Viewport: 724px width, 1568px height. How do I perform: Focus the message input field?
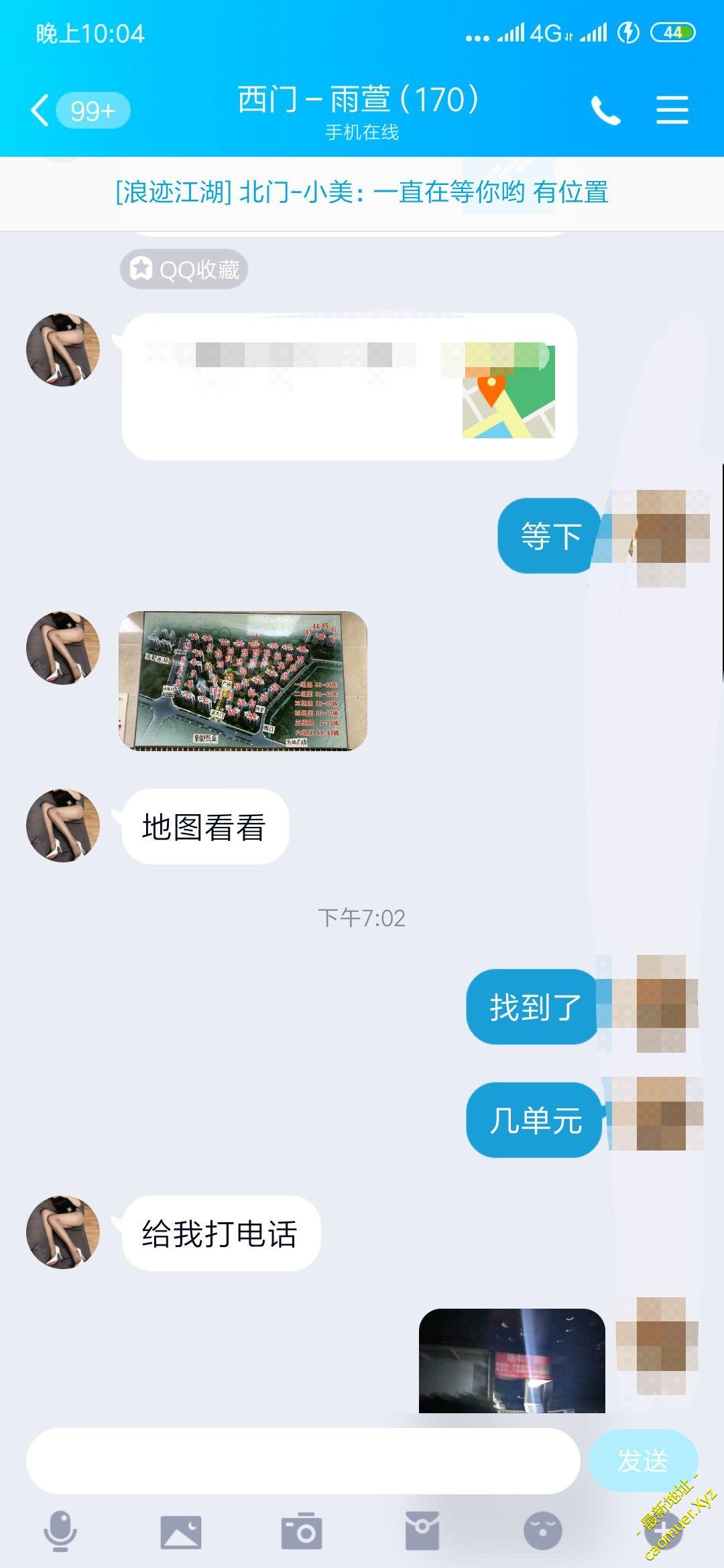point(302,1461)
